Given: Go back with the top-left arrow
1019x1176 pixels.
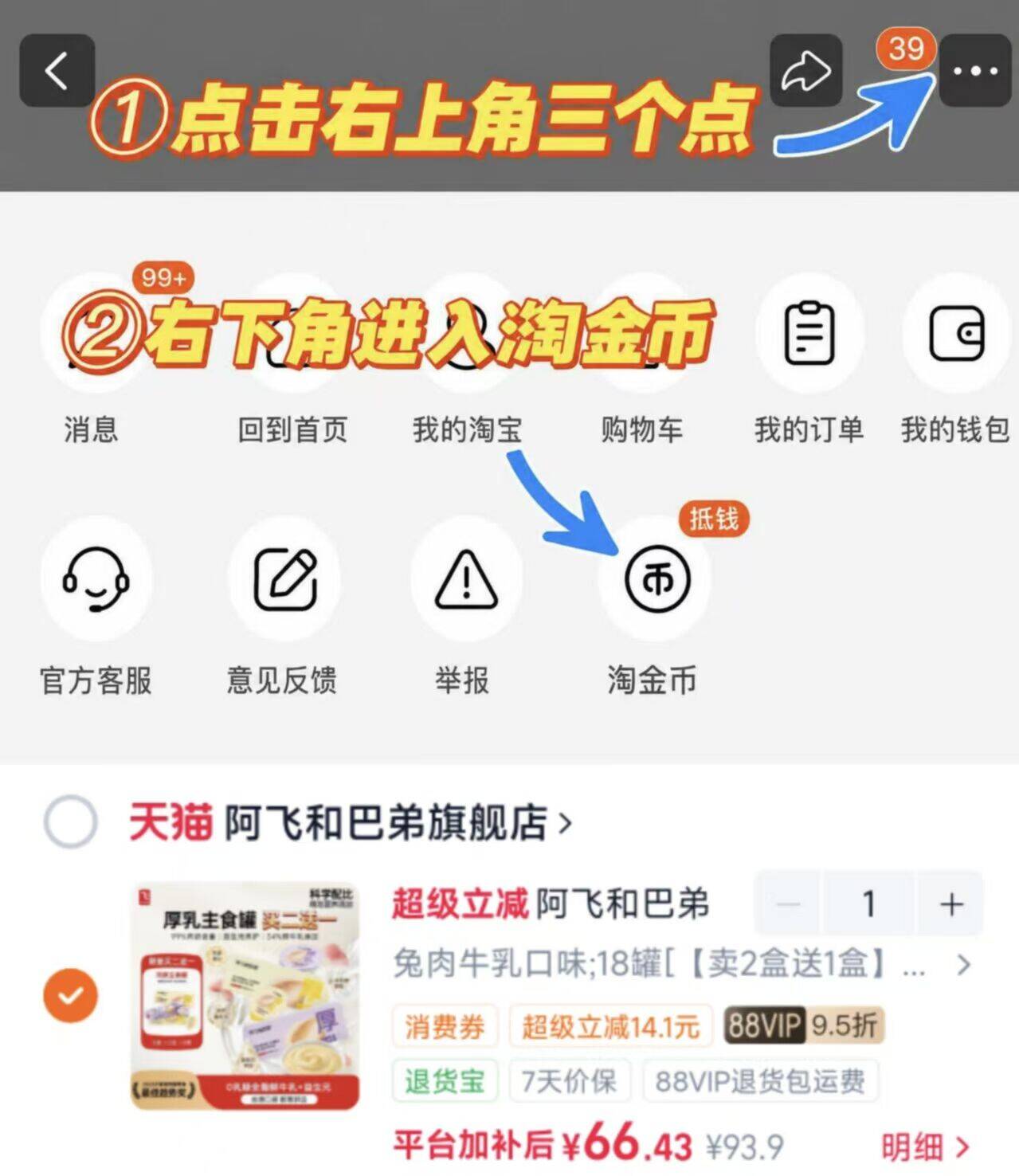Looking at the screenshot, I should coord(57,71).
